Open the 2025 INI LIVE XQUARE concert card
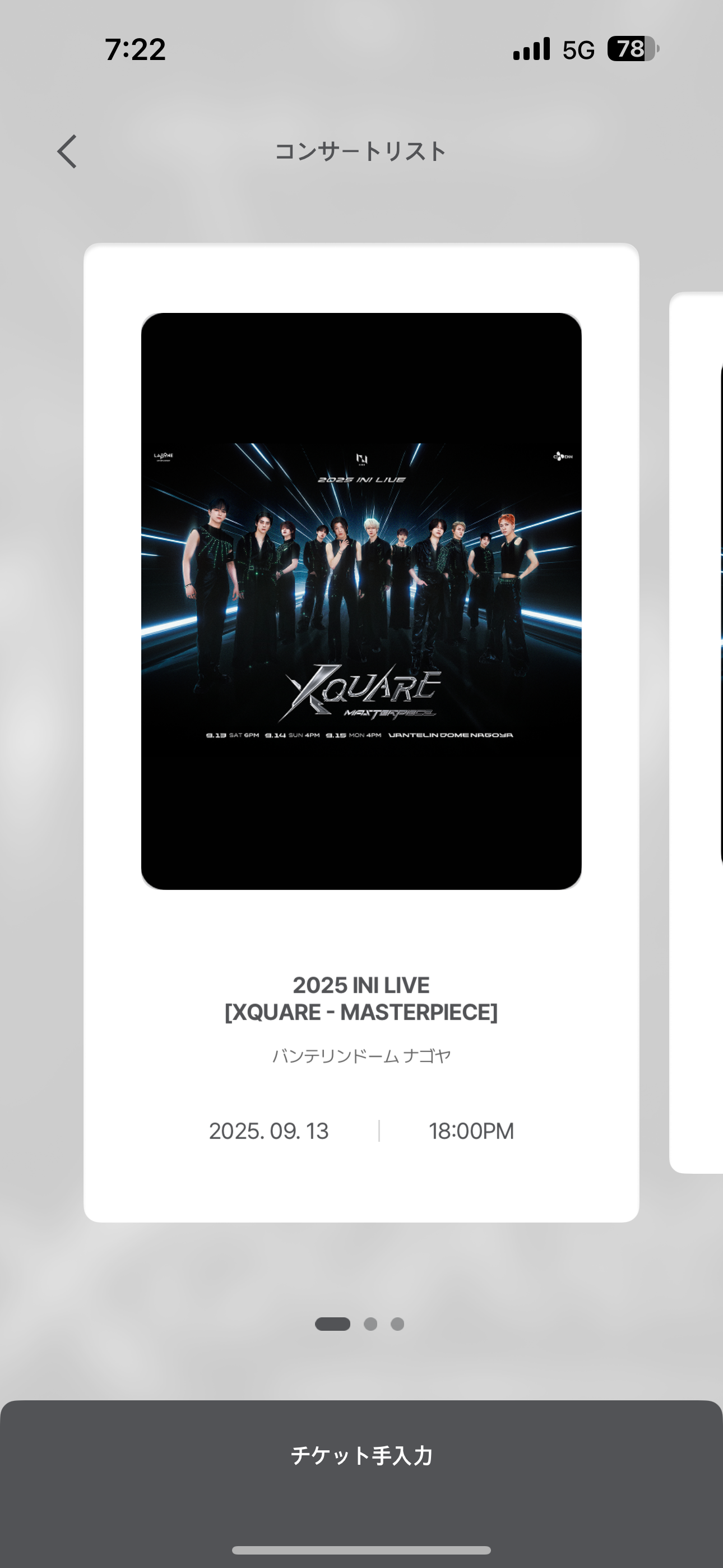This screenshot has height=1568, width=723. tap(361, 730)
